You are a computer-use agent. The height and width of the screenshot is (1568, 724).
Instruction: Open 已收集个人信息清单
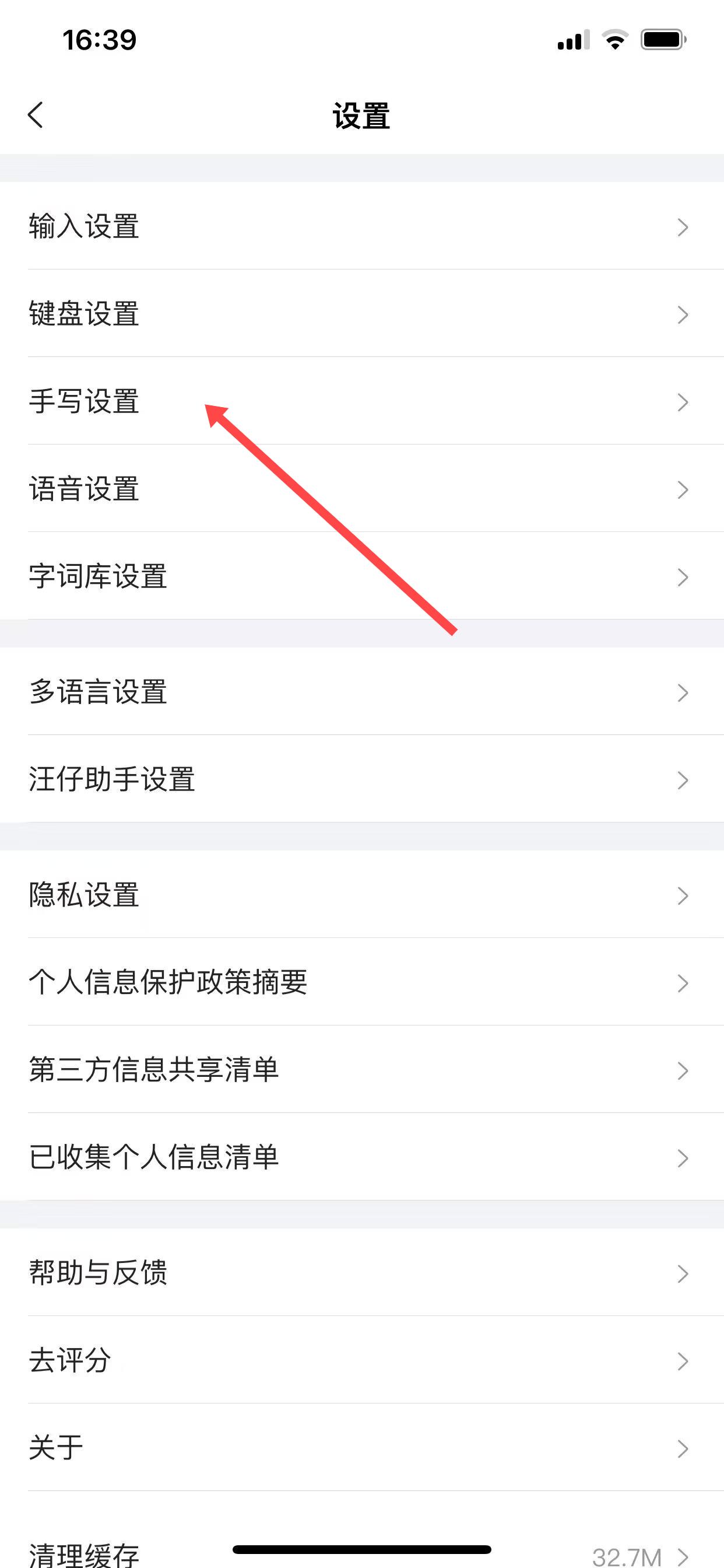tap(362, 1157)
